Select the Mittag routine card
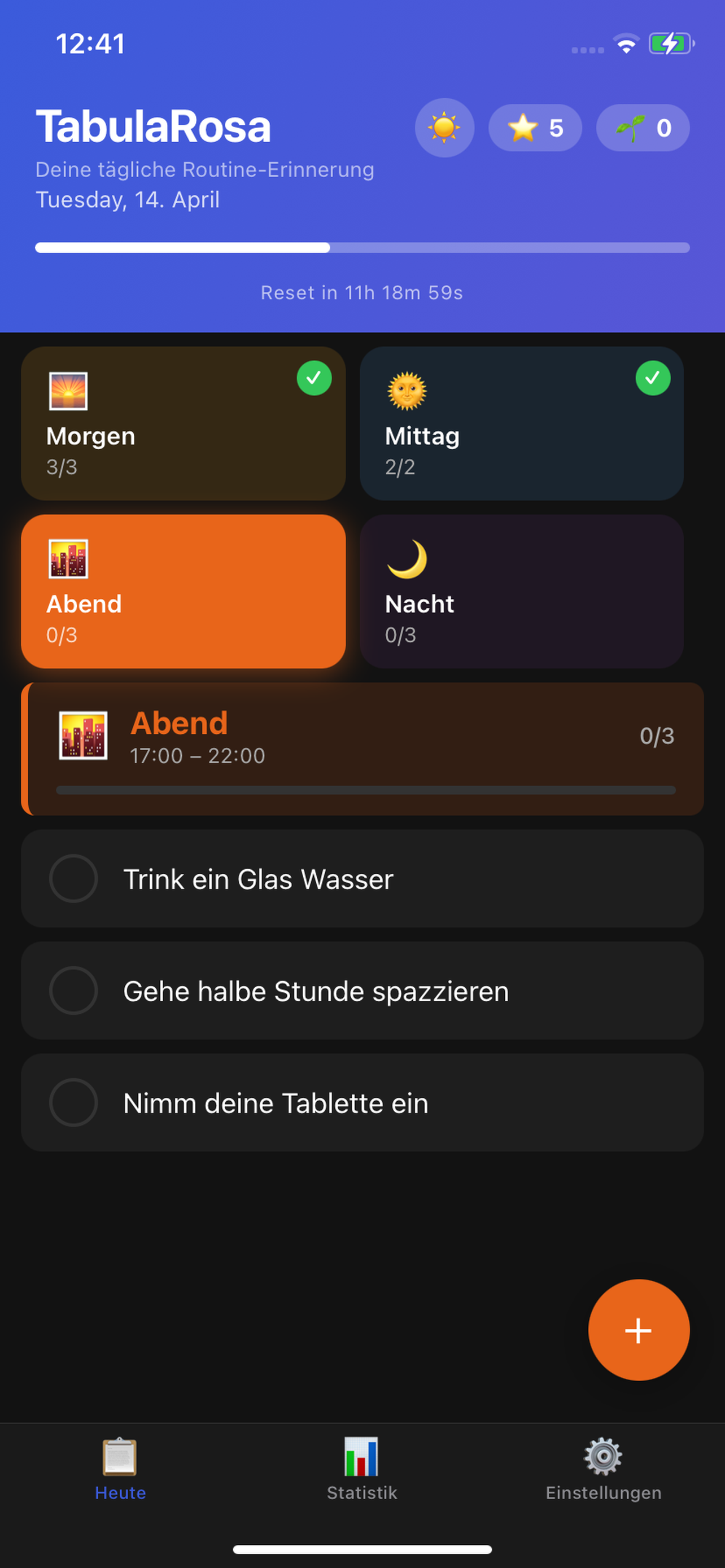 tap(522, 424)
